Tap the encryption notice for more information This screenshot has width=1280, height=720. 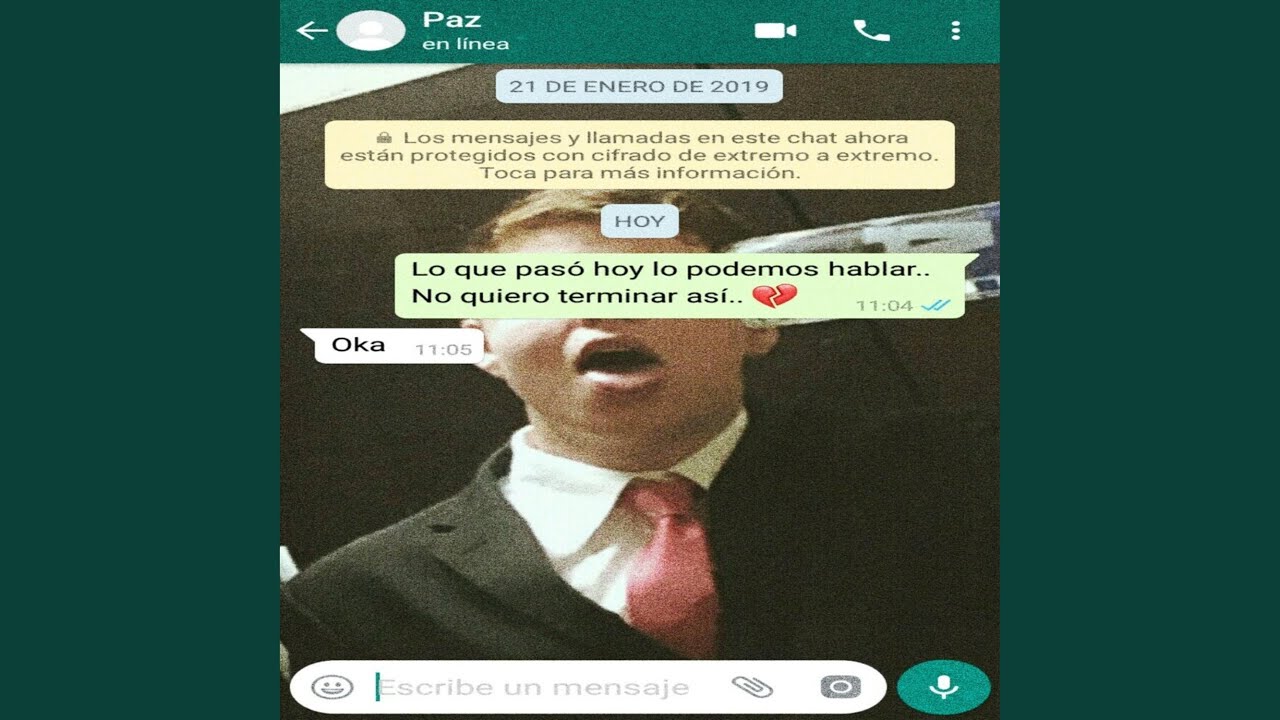click(x=639, y=155)
